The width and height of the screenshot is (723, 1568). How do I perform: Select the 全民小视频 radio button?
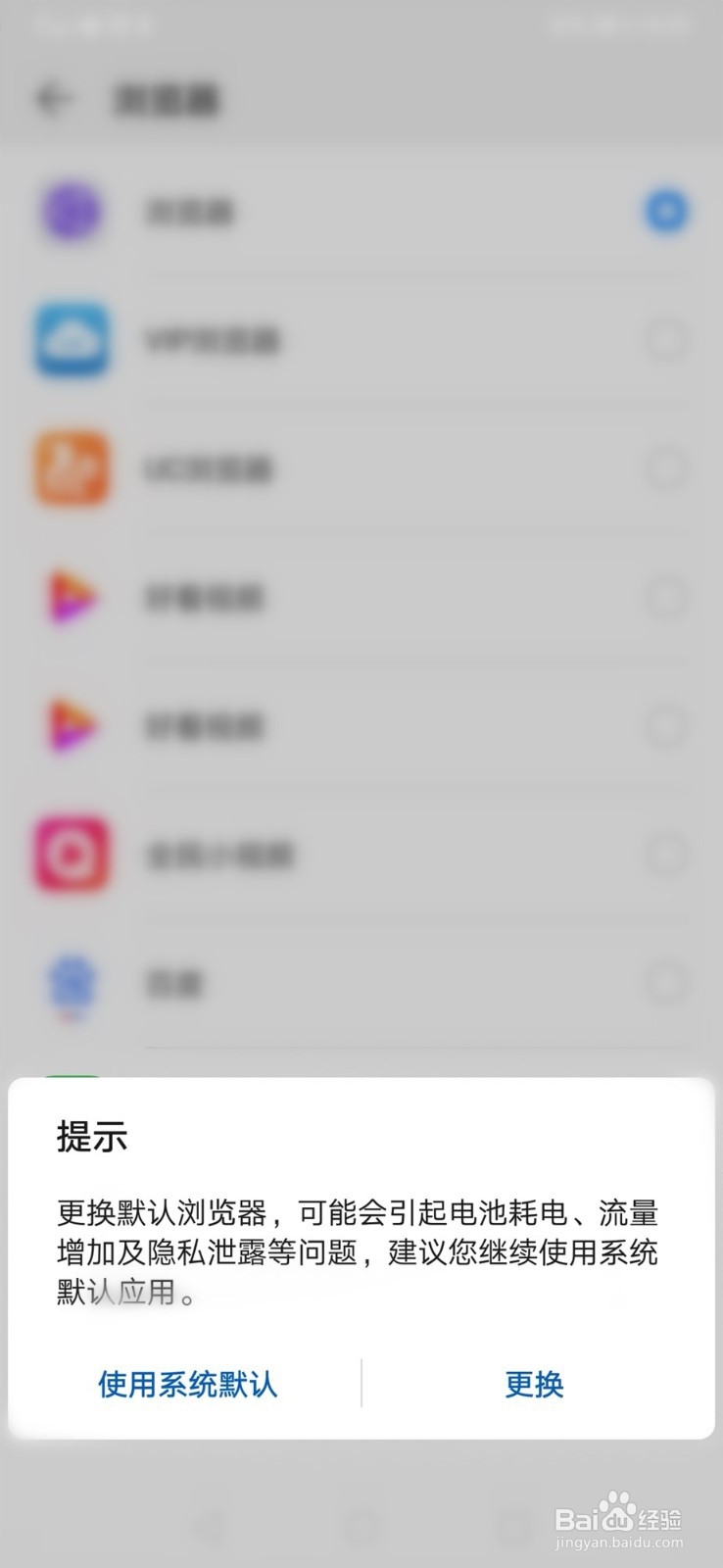tap(666, 855)
